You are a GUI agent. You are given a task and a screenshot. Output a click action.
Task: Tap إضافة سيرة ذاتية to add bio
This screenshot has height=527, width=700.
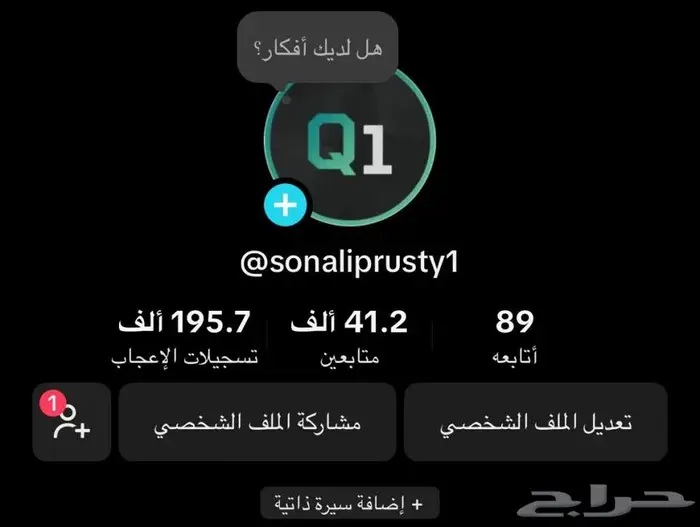[x=349, y=503]
